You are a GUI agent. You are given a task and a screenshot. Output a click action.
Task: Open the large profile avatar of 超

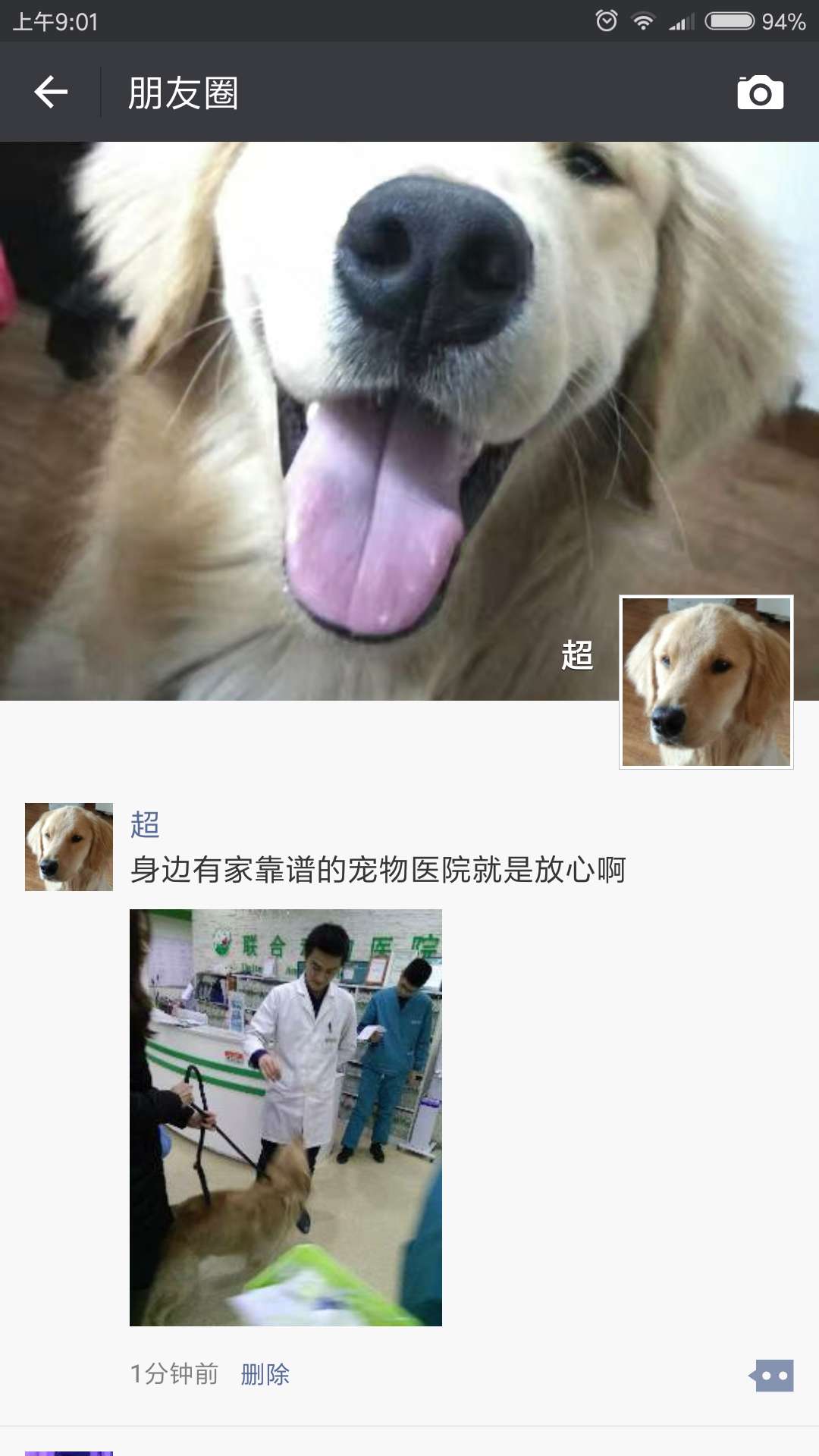[x=706, y=682]
